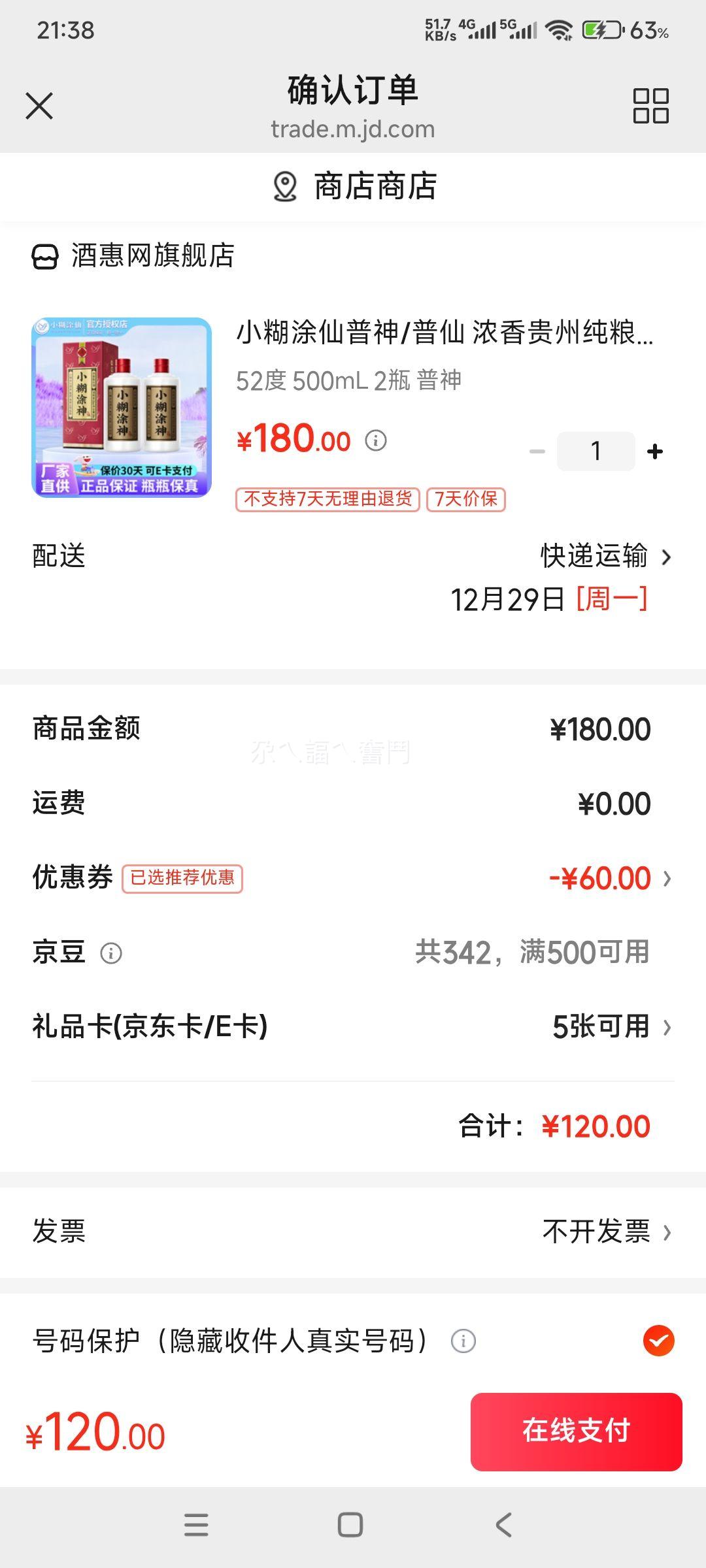Viewport: 706px width, 1568px height.
Task: Click the store icon next to 酒惠网旗舰店
Action: pyautogui.click(x=44, y=257)
